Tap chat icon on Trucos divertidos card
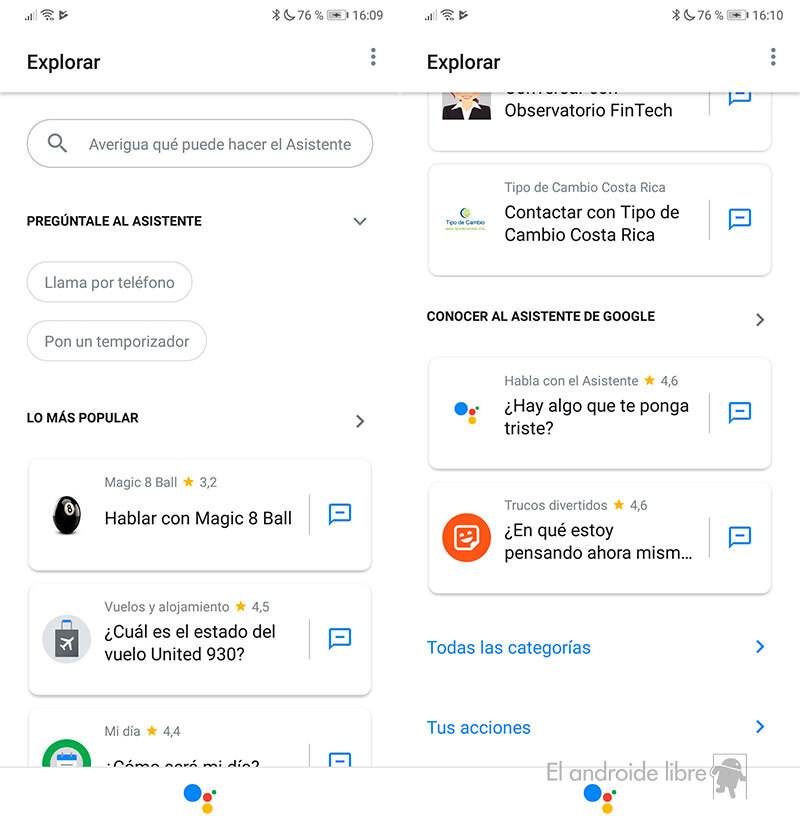Screen dimensions: 800x830 (740, 537)
